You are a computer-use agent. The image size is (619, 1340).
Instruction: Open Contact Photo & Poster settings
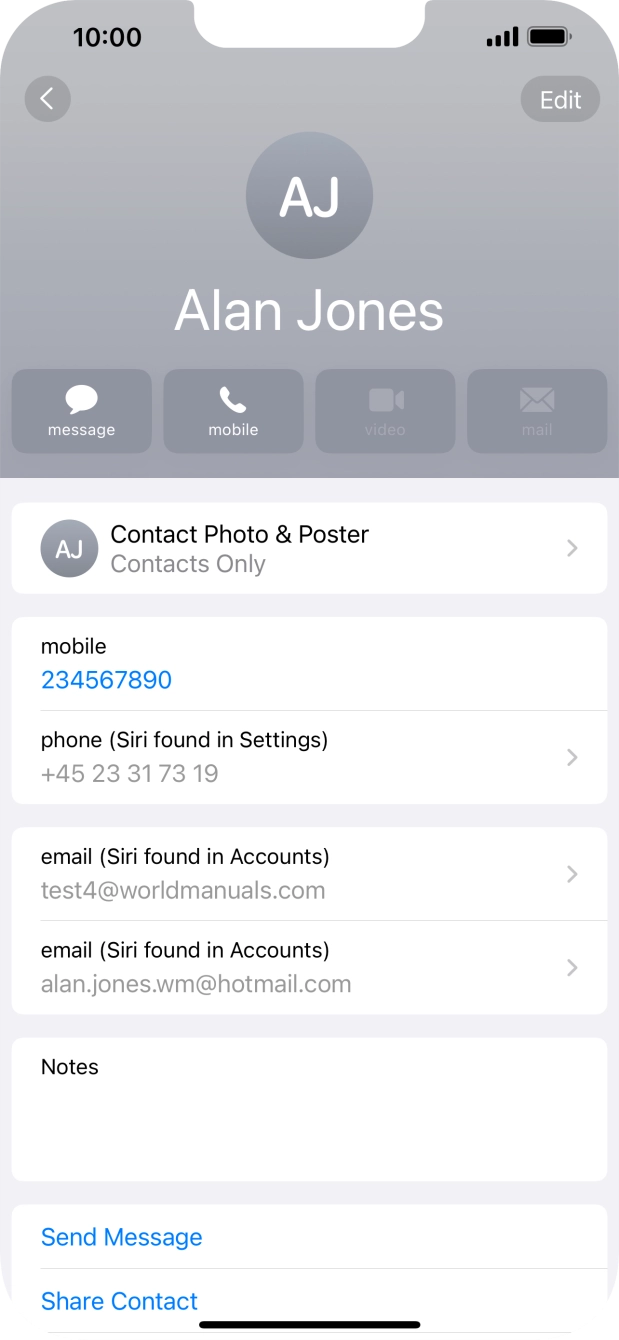click(309, 548)
